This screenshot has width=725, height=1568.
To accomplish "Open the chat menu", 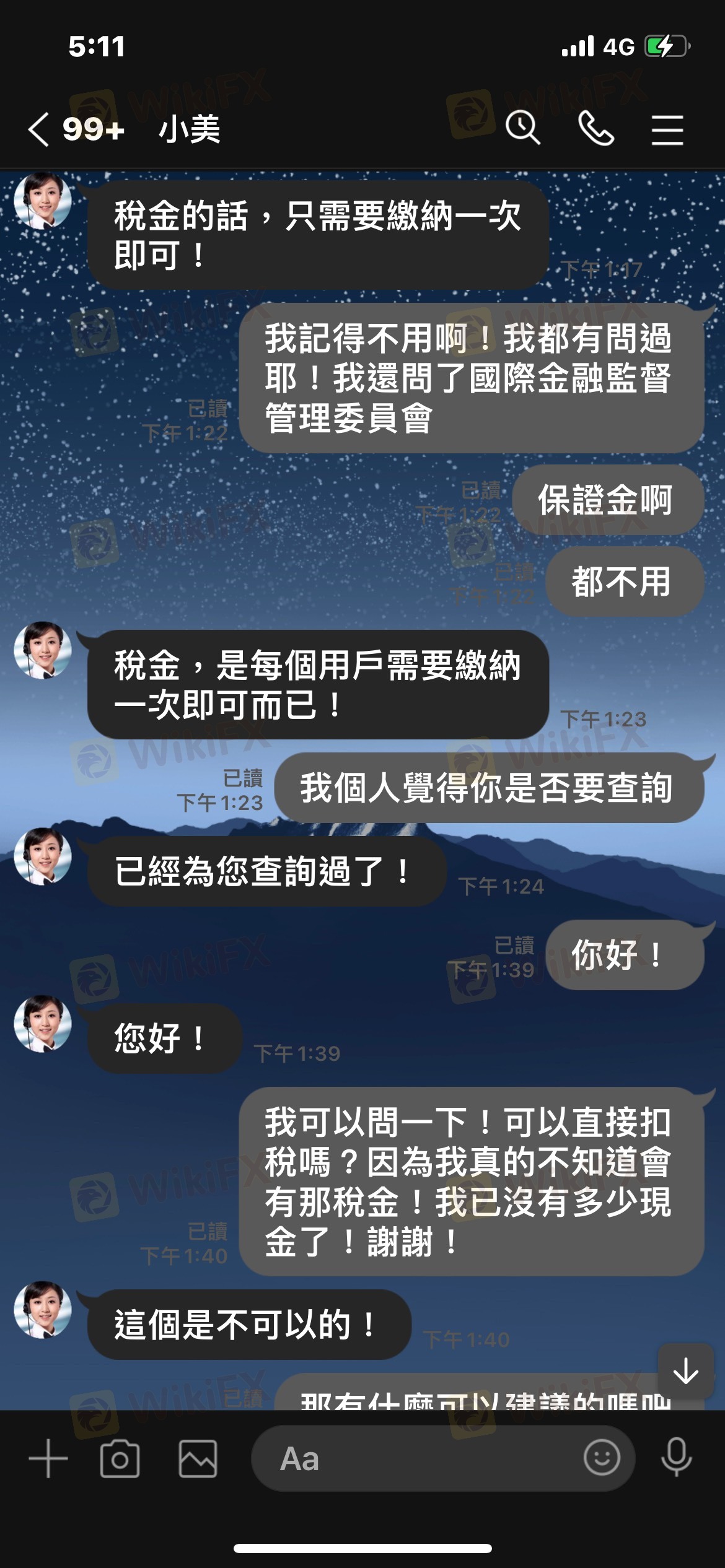I will pos(667,129).
